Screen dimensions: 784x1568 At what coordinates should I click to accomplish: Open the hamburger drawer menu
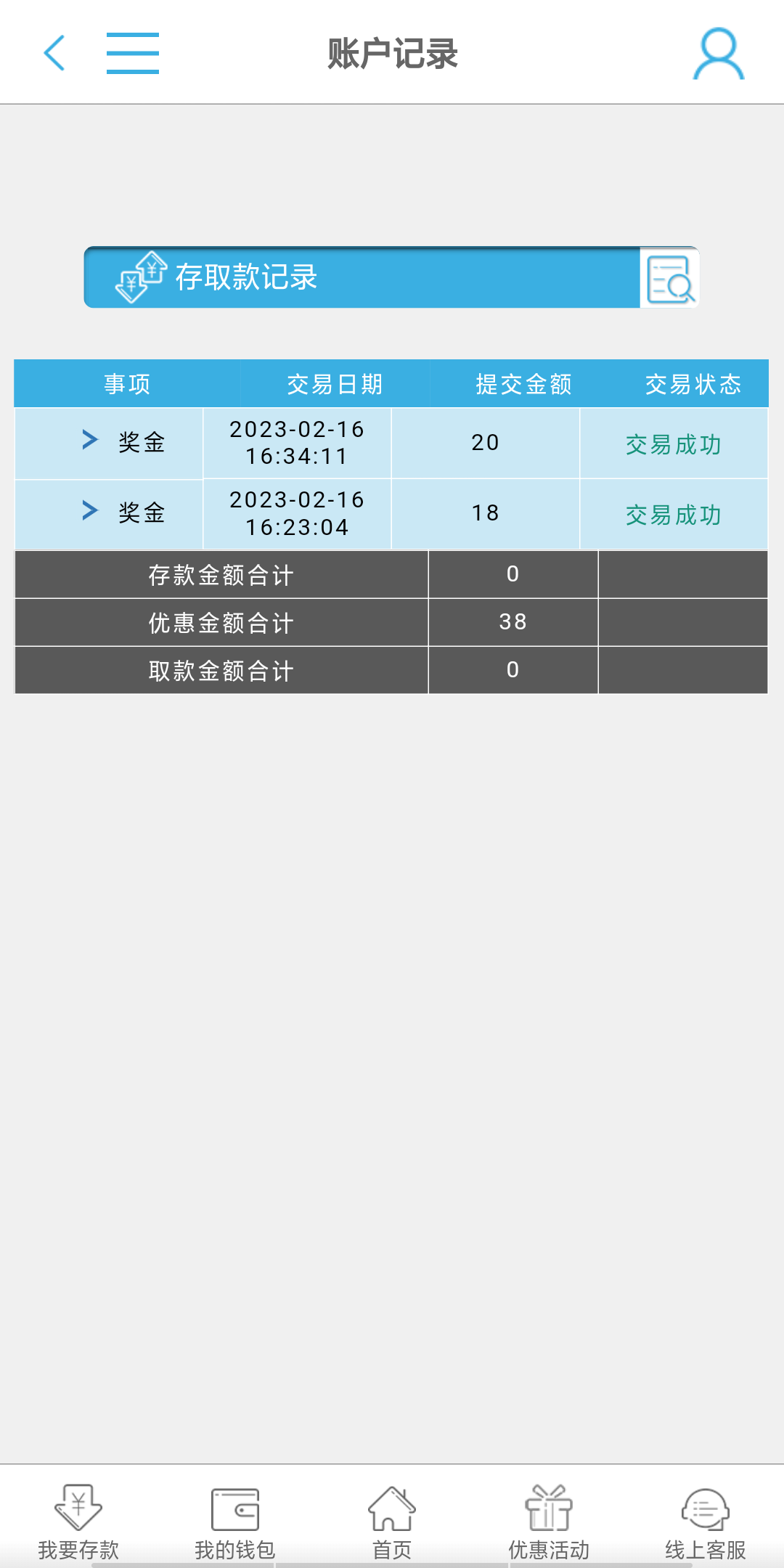click(x=132, y=53)
